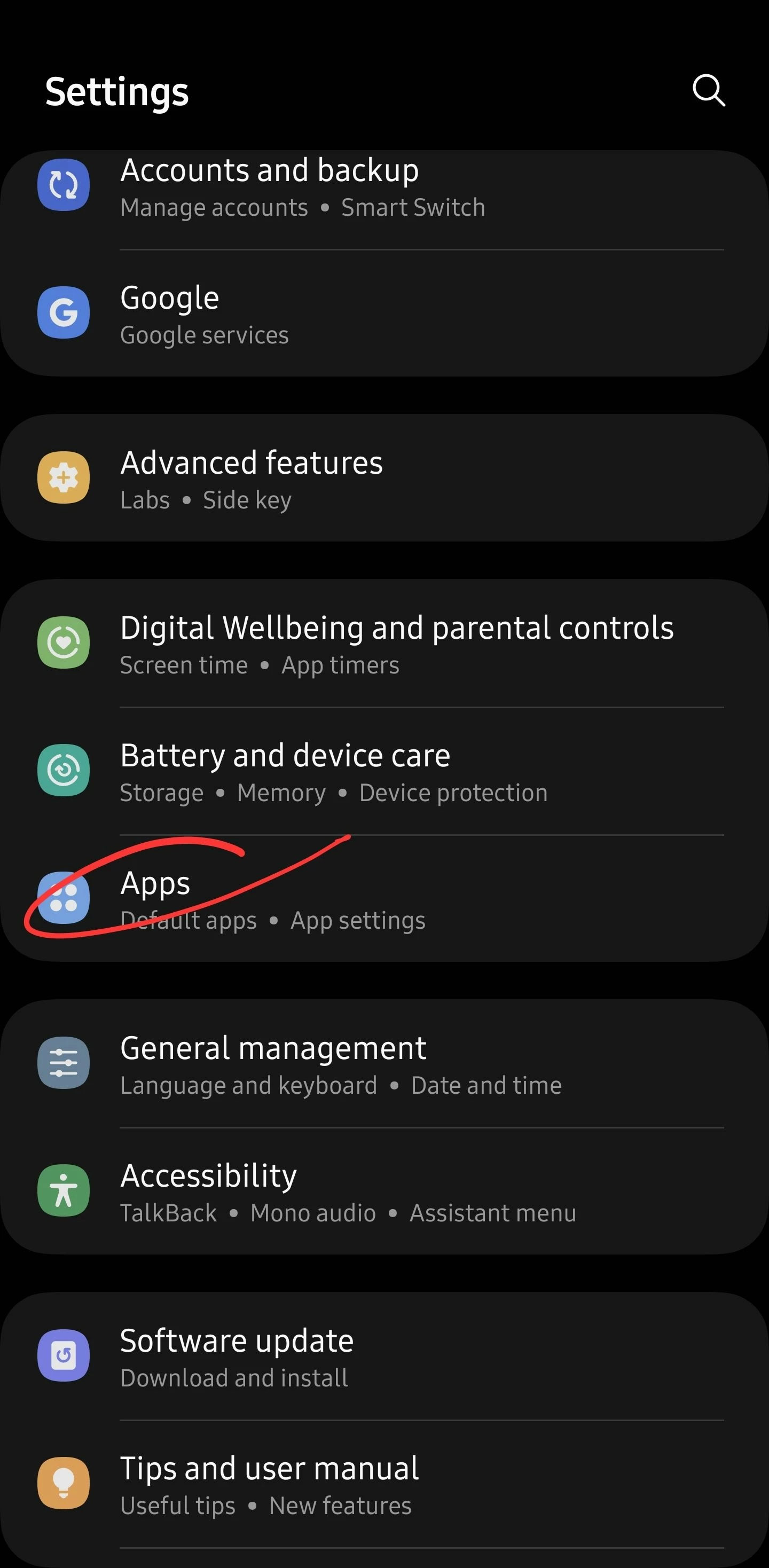This screenshot has height=1568, width=769.
Task: Go to Advanced features
Action: [252, 479]
